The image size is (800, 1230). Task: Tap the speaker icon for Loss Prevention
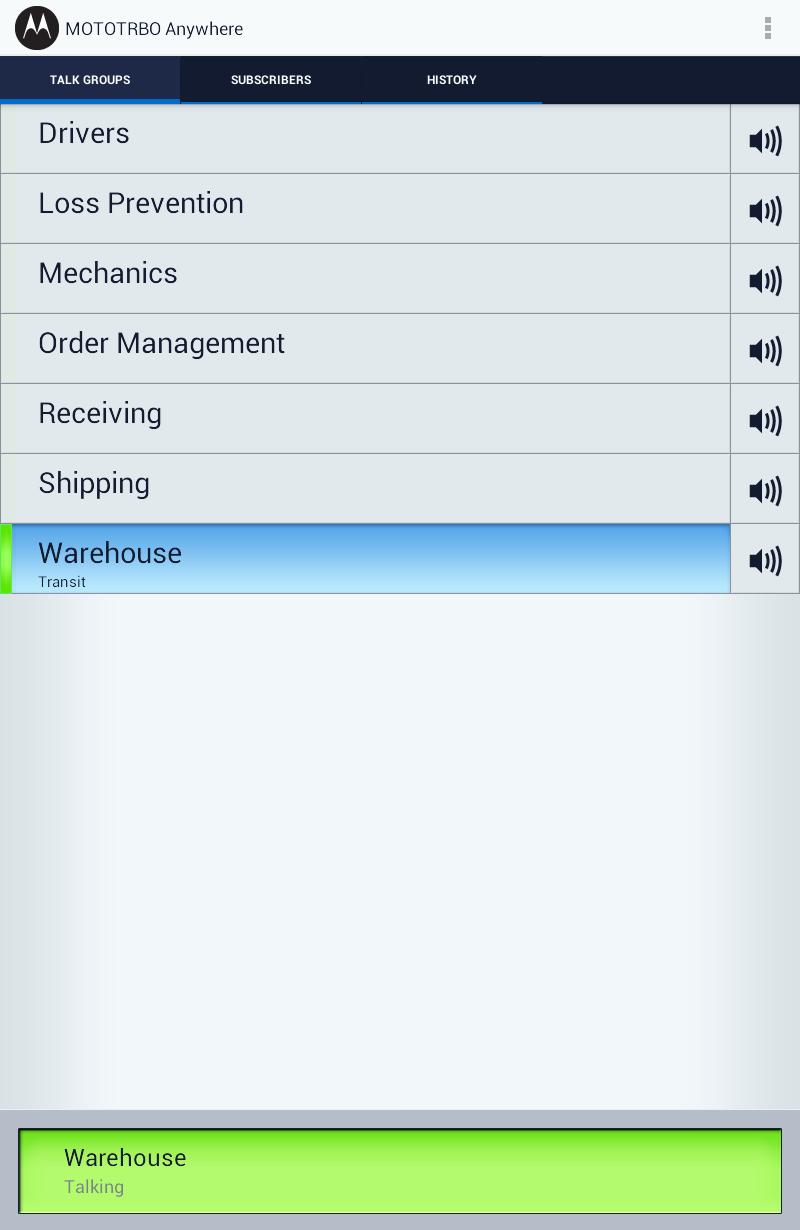[x=764, y=211]
